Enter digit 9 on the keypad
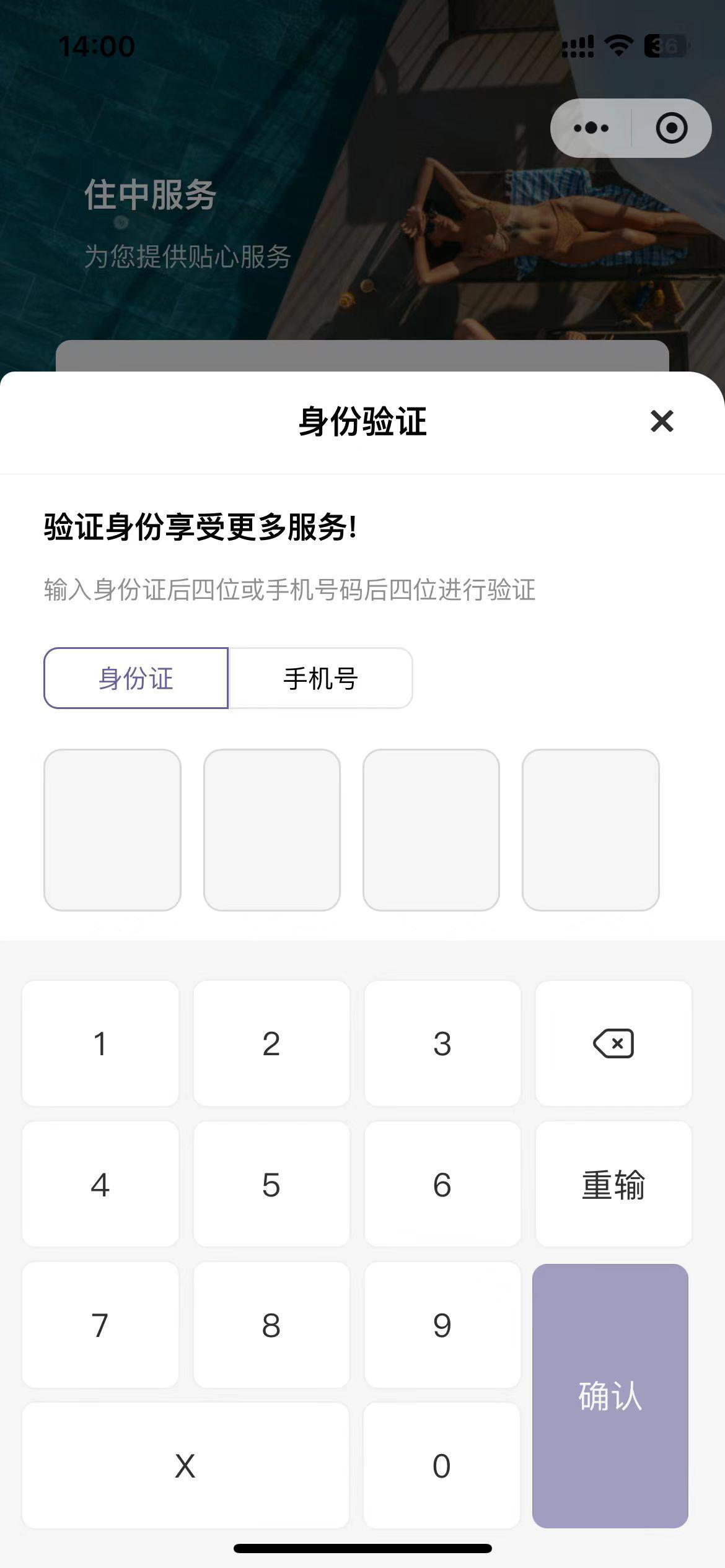 pos(442,1325)
